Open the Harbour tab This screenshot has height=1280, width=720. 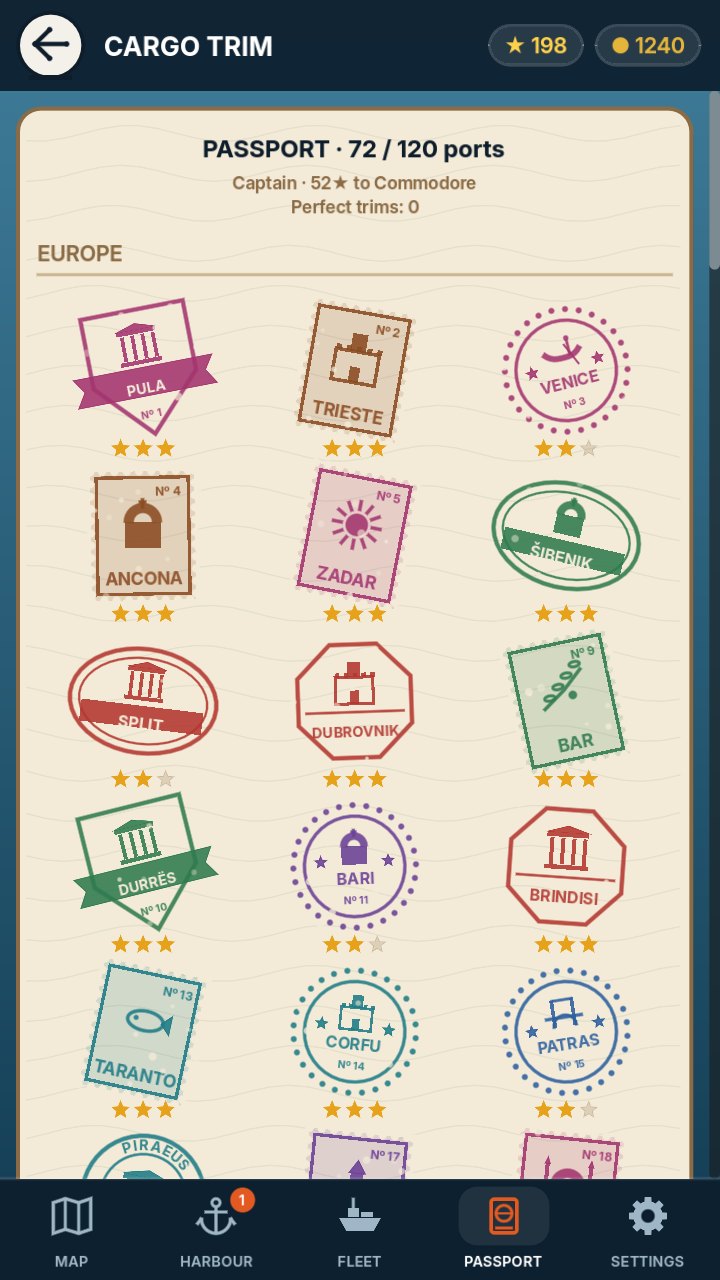(x=216, y=1230)
